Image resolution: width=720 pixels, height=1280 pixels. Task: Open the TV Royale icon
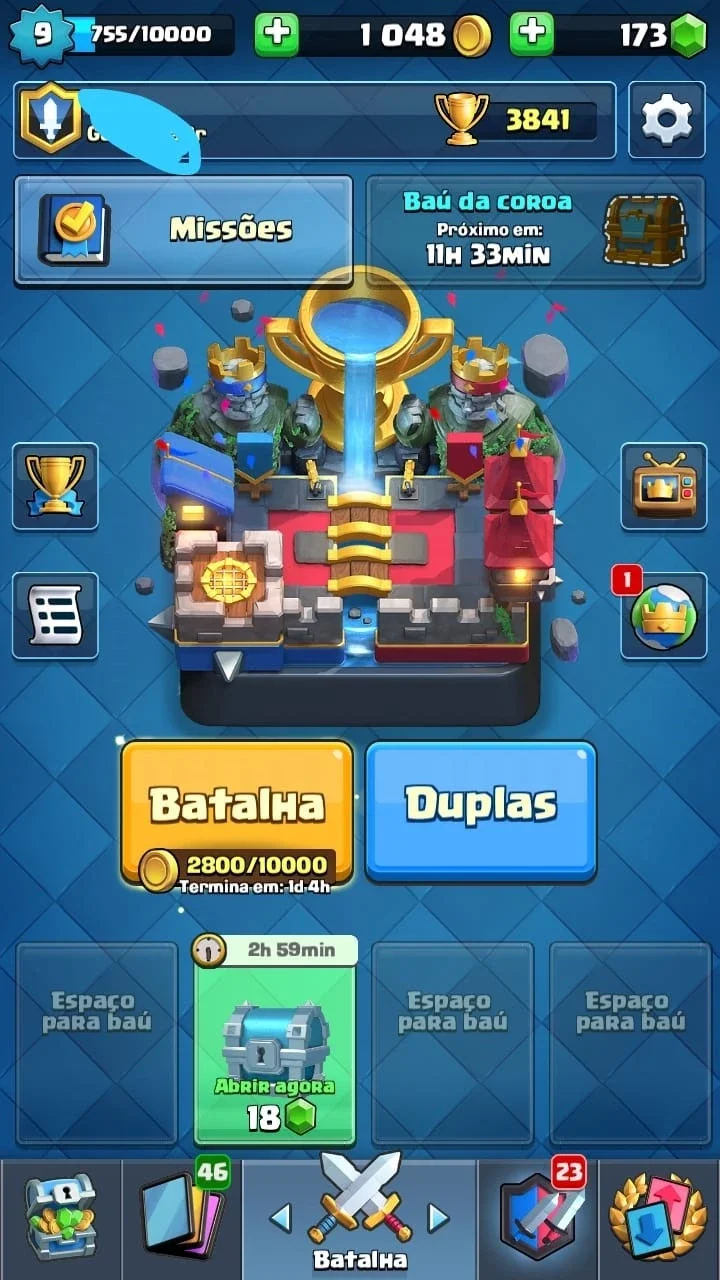664,486
